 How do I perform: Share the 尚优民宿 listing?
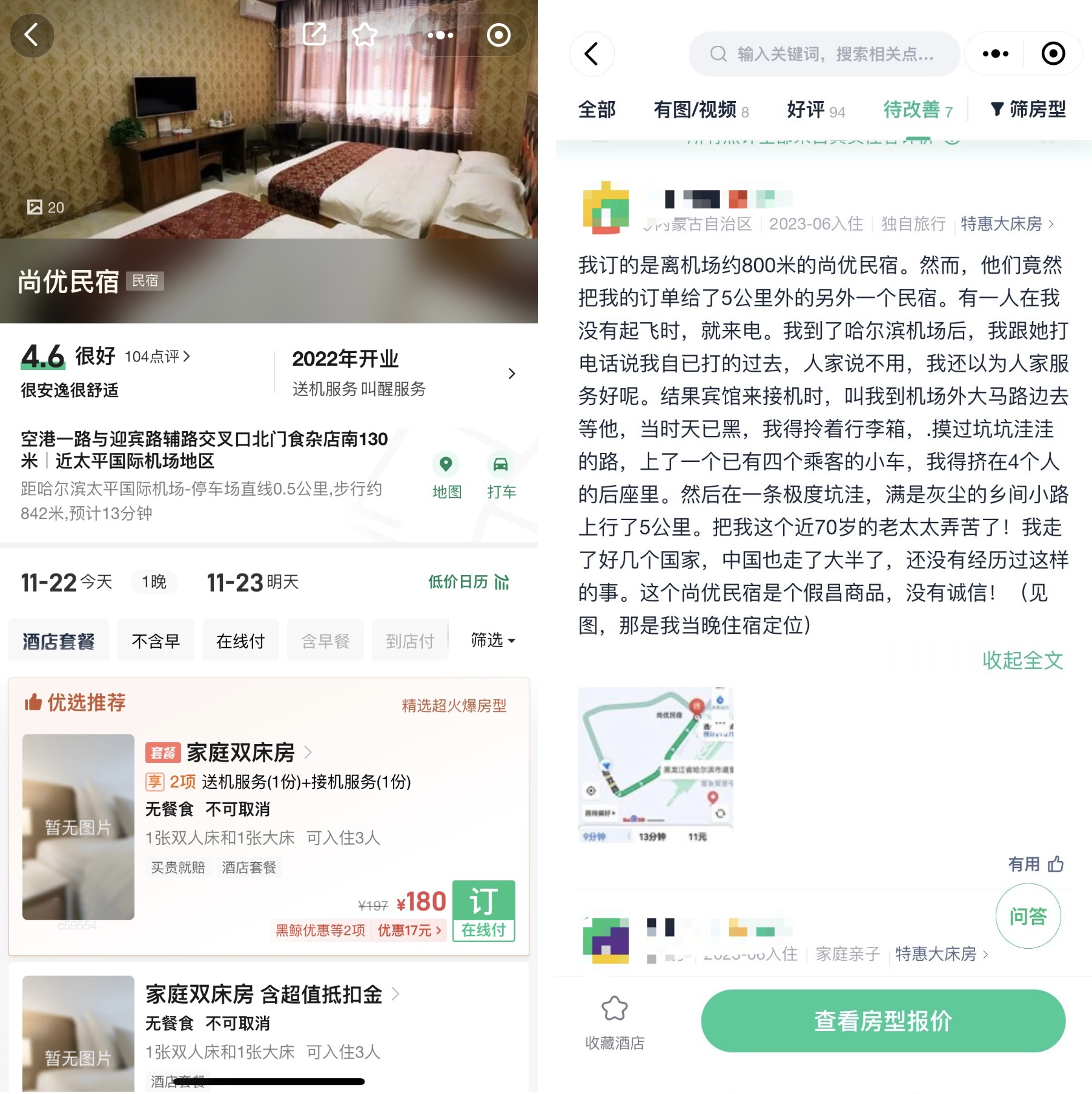click(314, 35)
